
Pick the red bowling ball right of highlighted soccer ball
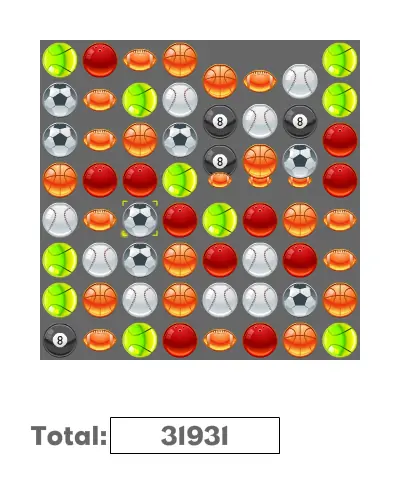point(180,220)
